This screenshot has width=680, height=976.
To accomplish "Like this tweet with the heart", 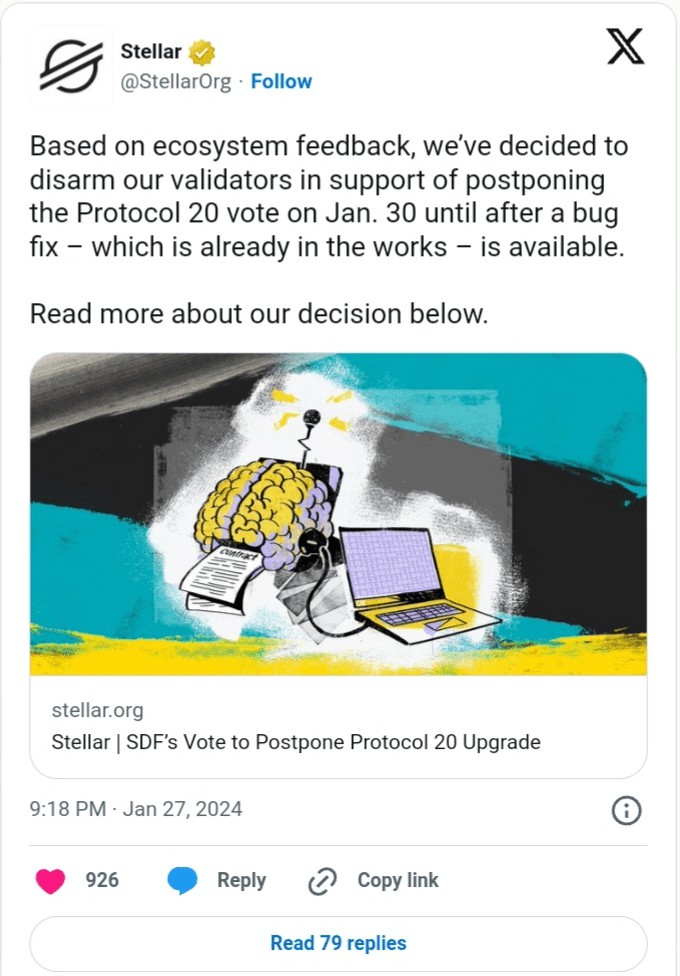I will click(50, 881).
